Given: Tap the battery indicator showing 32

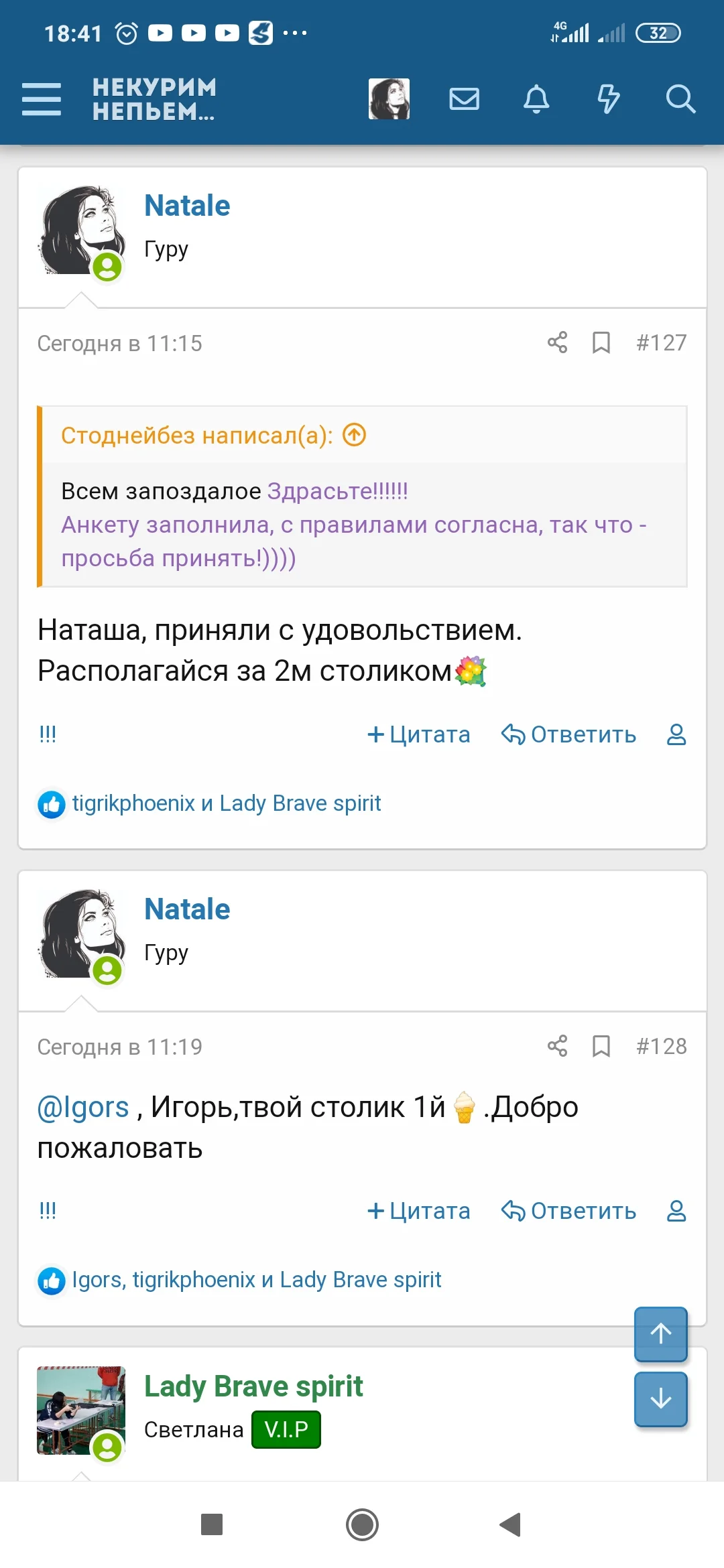Looking at the screenshot, I should click(x=659, y=31).
